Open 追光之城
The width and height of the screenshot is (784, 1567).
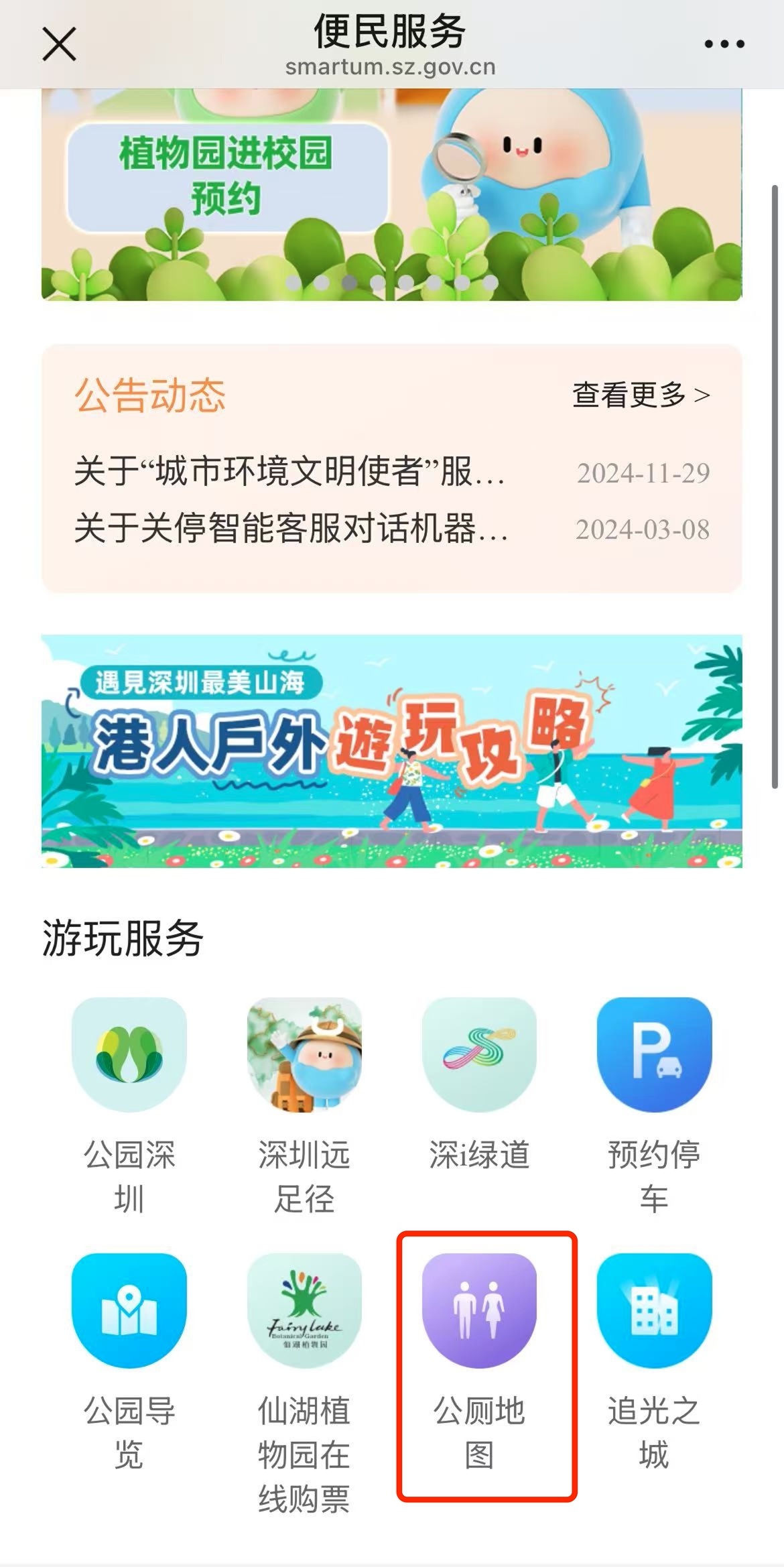click(x=654, y=1311)
